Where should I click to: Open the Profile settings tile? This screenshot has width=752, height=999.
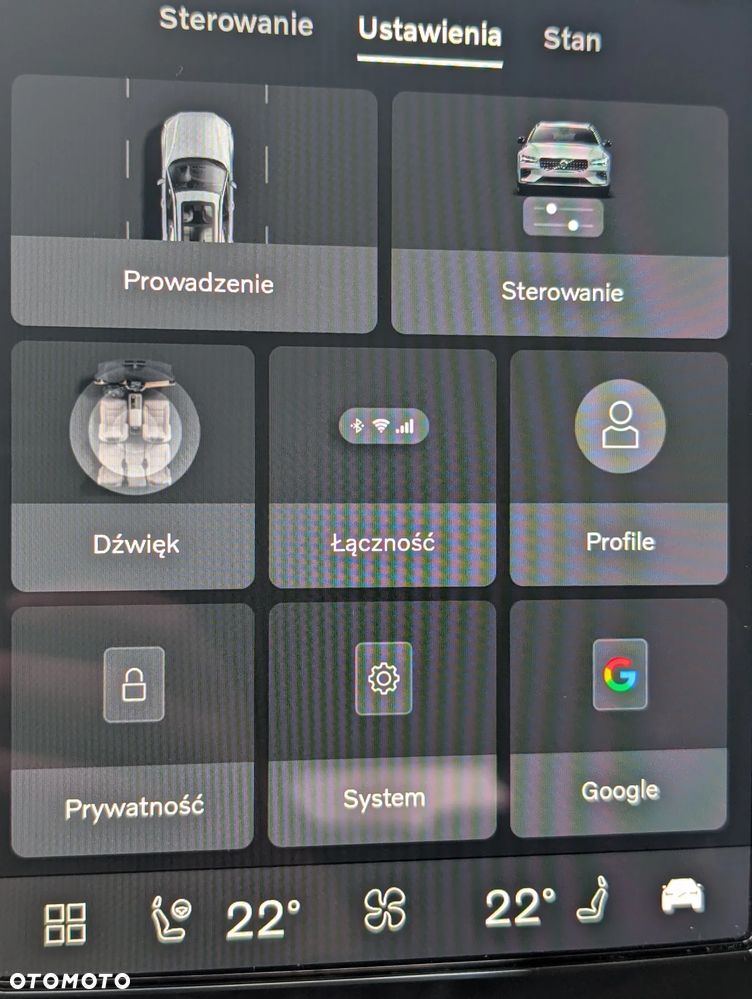point(619,468)
